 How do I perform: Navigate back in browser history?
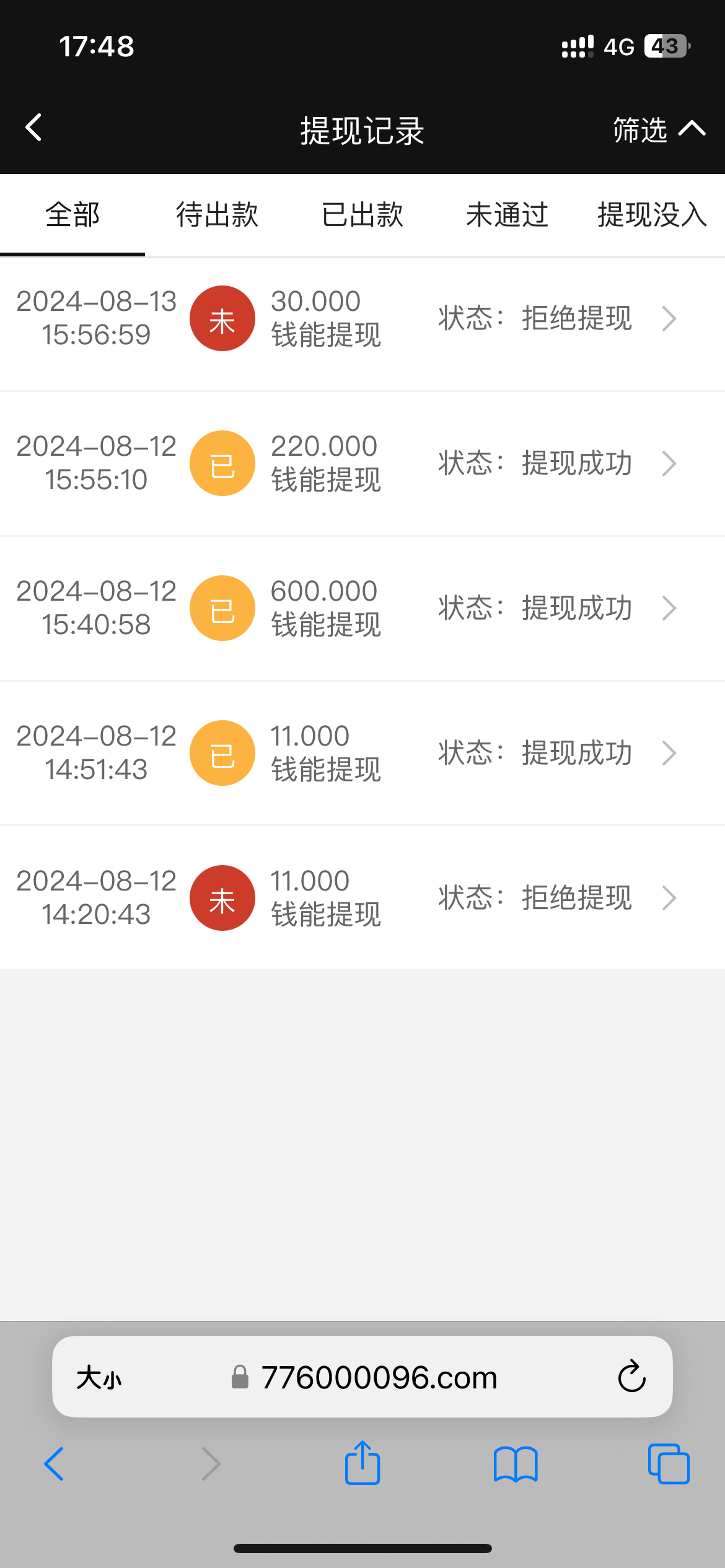55,1464
